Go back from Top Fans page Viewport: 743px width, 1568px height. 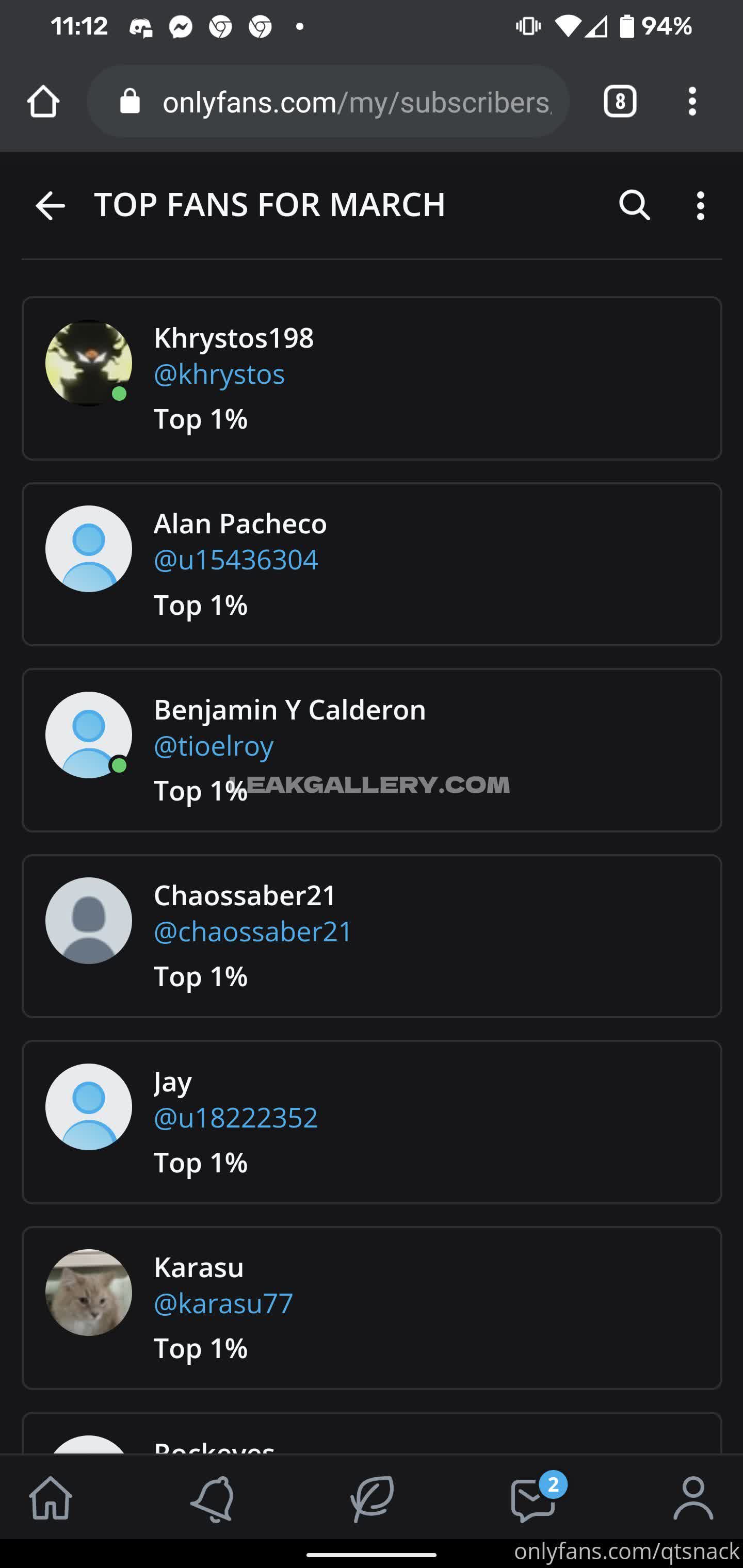50,205
